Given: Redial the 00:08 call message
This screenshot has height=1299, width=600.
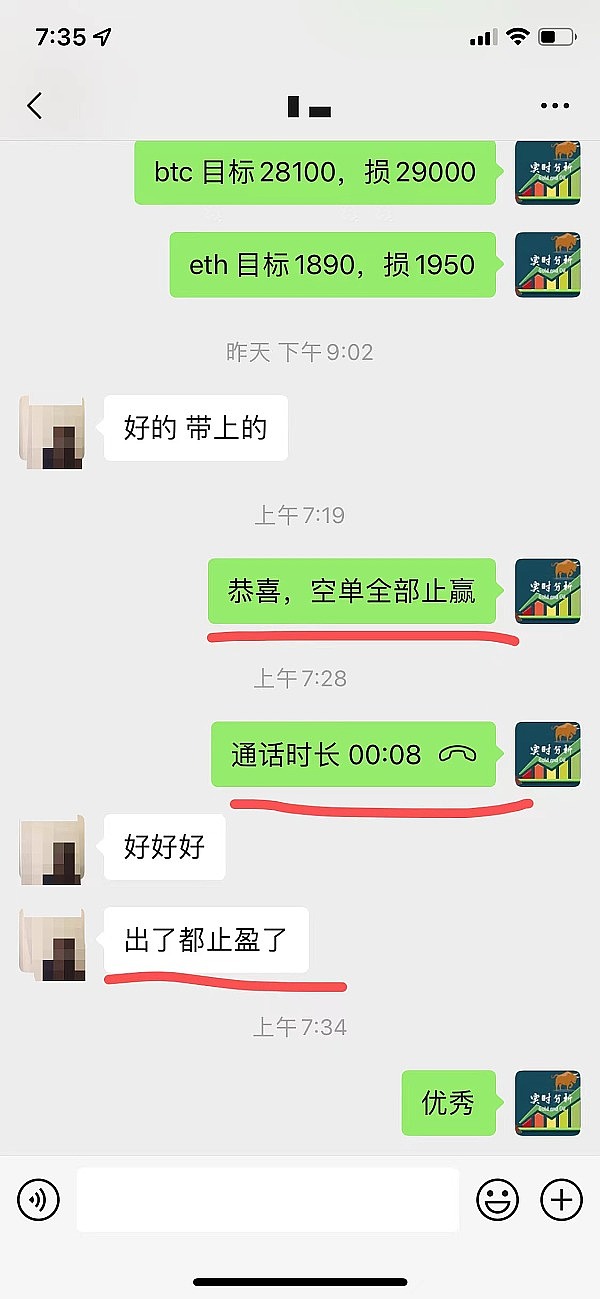Looking at the screenshot, I should [353, 754].
